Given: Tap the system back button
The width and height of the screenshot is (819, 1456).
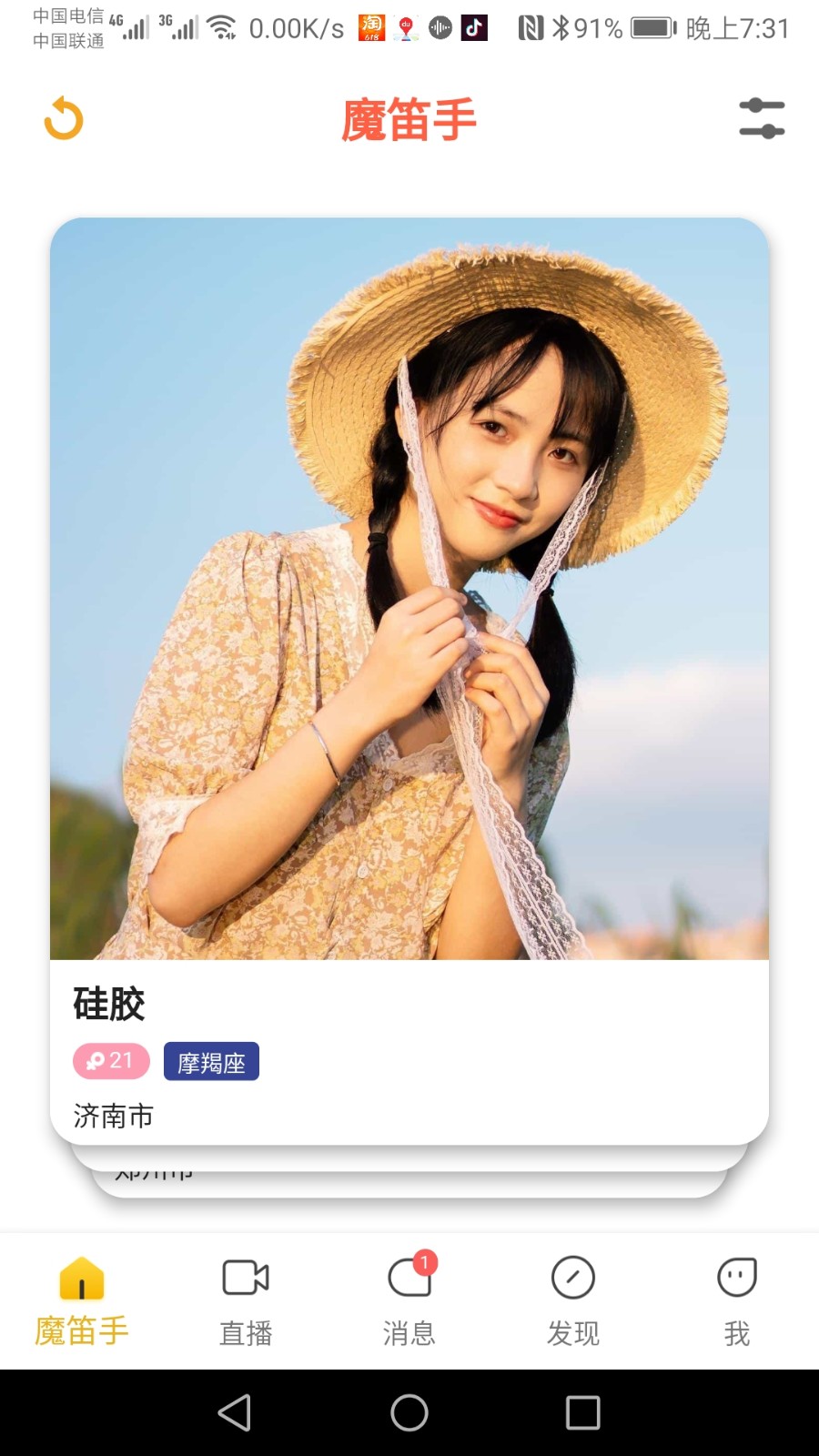Looking at the screenshot, I should click(x=235, y=1413).
